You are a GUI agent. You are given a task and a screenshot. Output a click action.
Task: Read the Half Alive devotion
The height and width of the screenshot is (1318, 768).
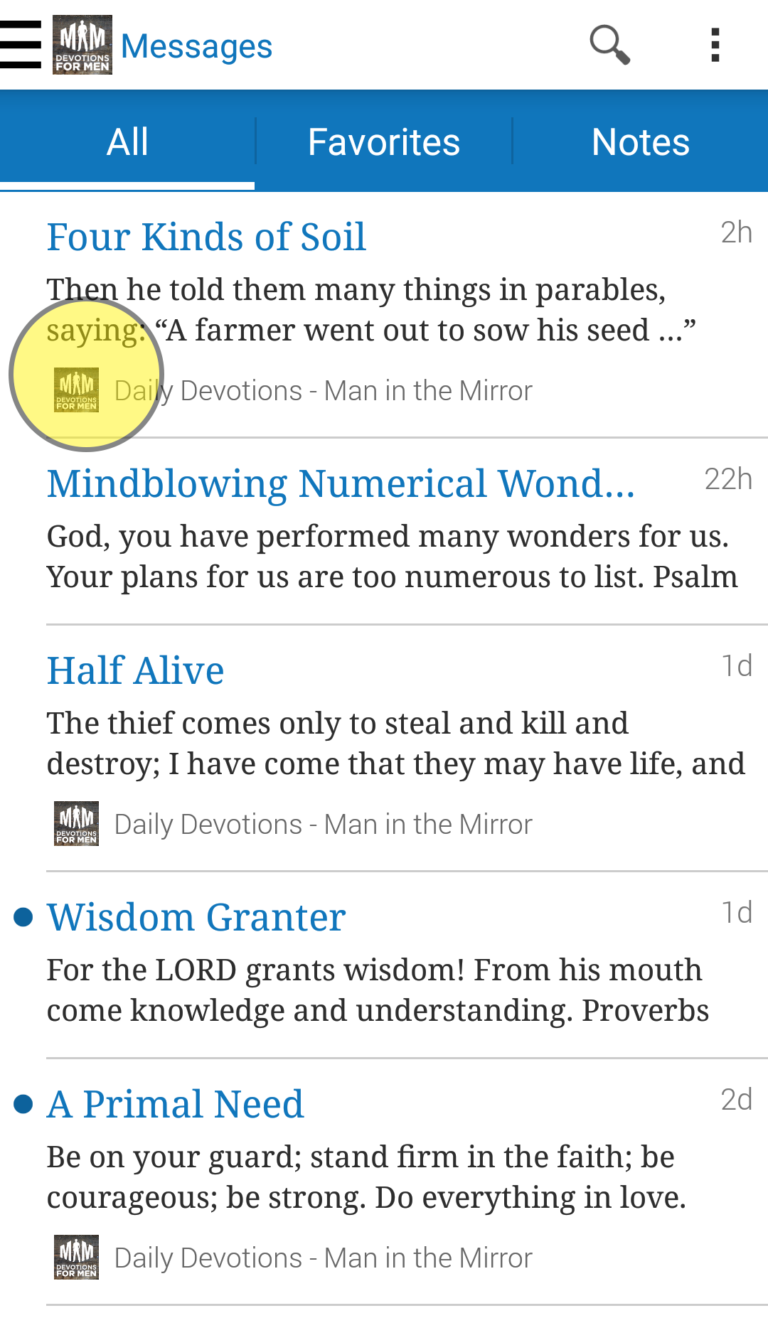[x=384, y=748]
